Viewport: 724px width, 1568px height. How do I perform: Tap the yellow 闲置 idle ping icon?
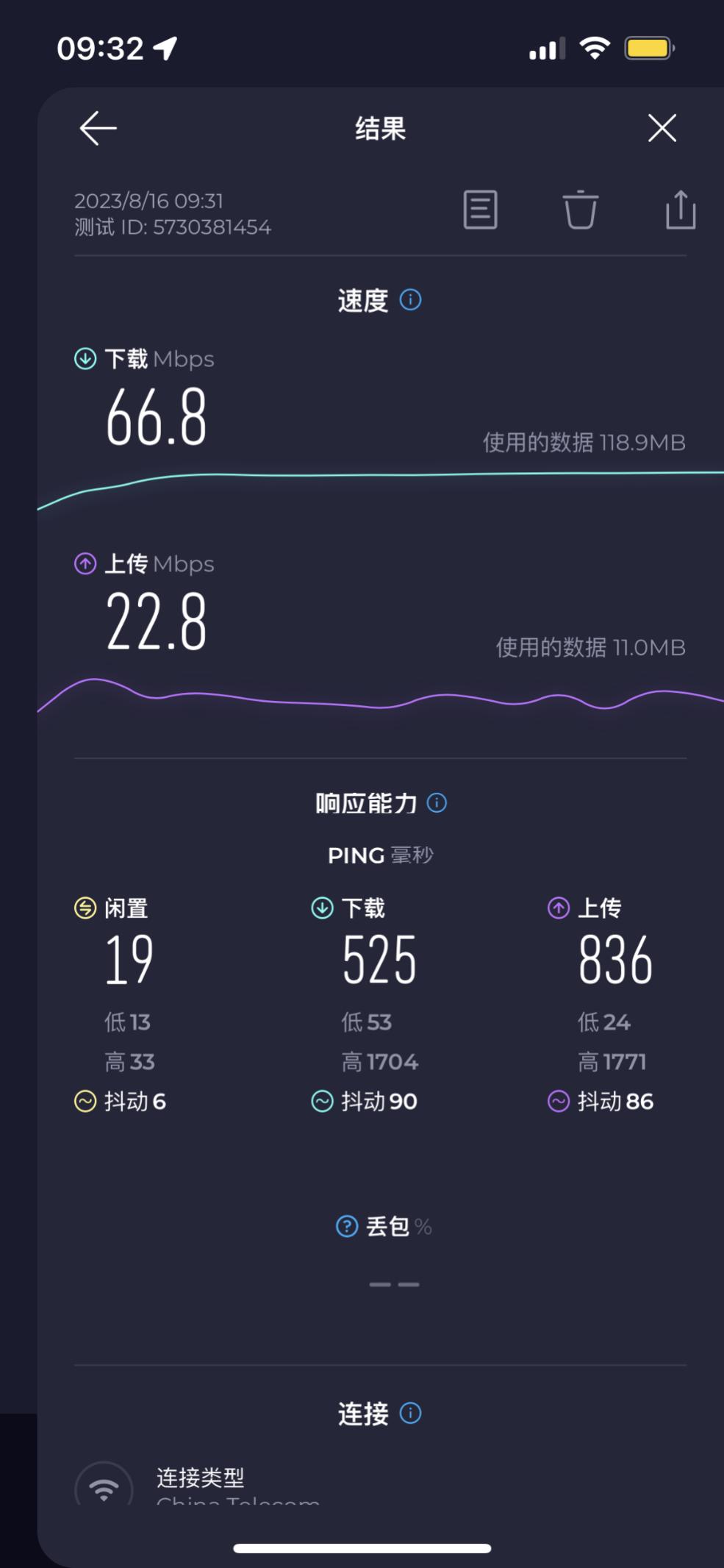(85, 908)
